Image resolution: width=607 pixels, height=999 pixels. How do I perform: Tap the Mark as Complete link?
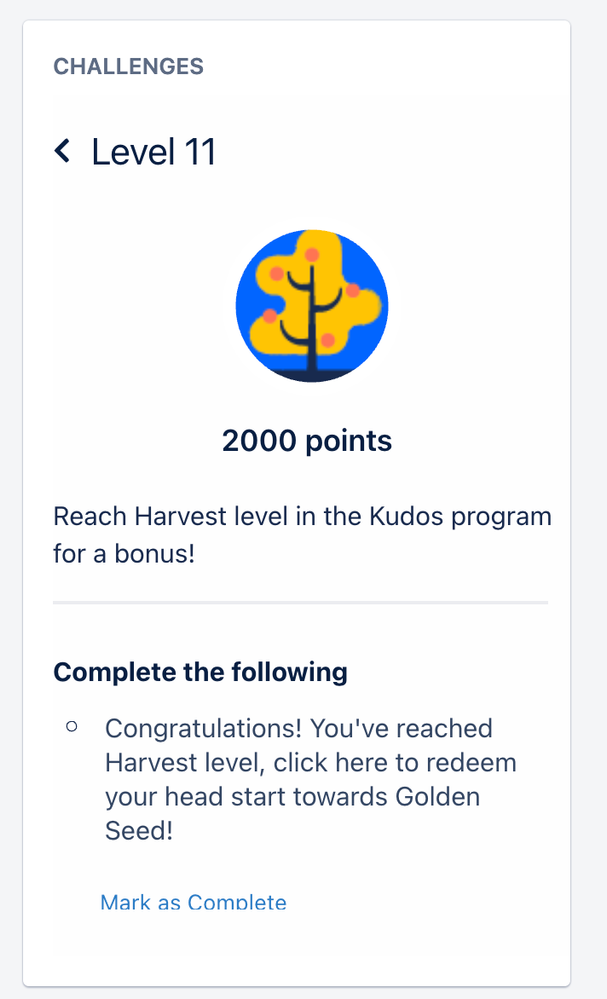click(x=193, y=902)
